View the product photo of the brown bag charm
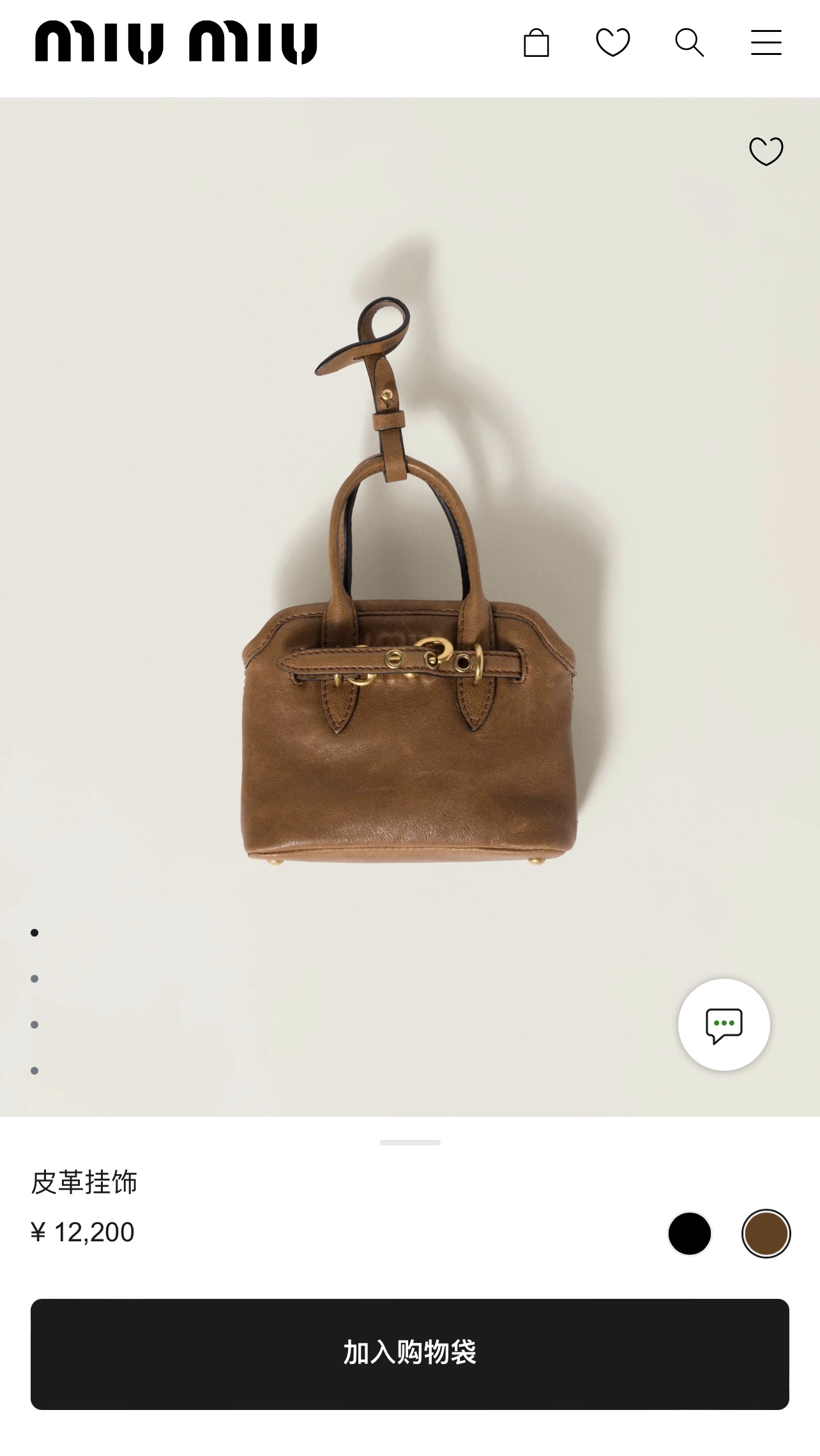Screen dimensions: 820x1456 409,639
